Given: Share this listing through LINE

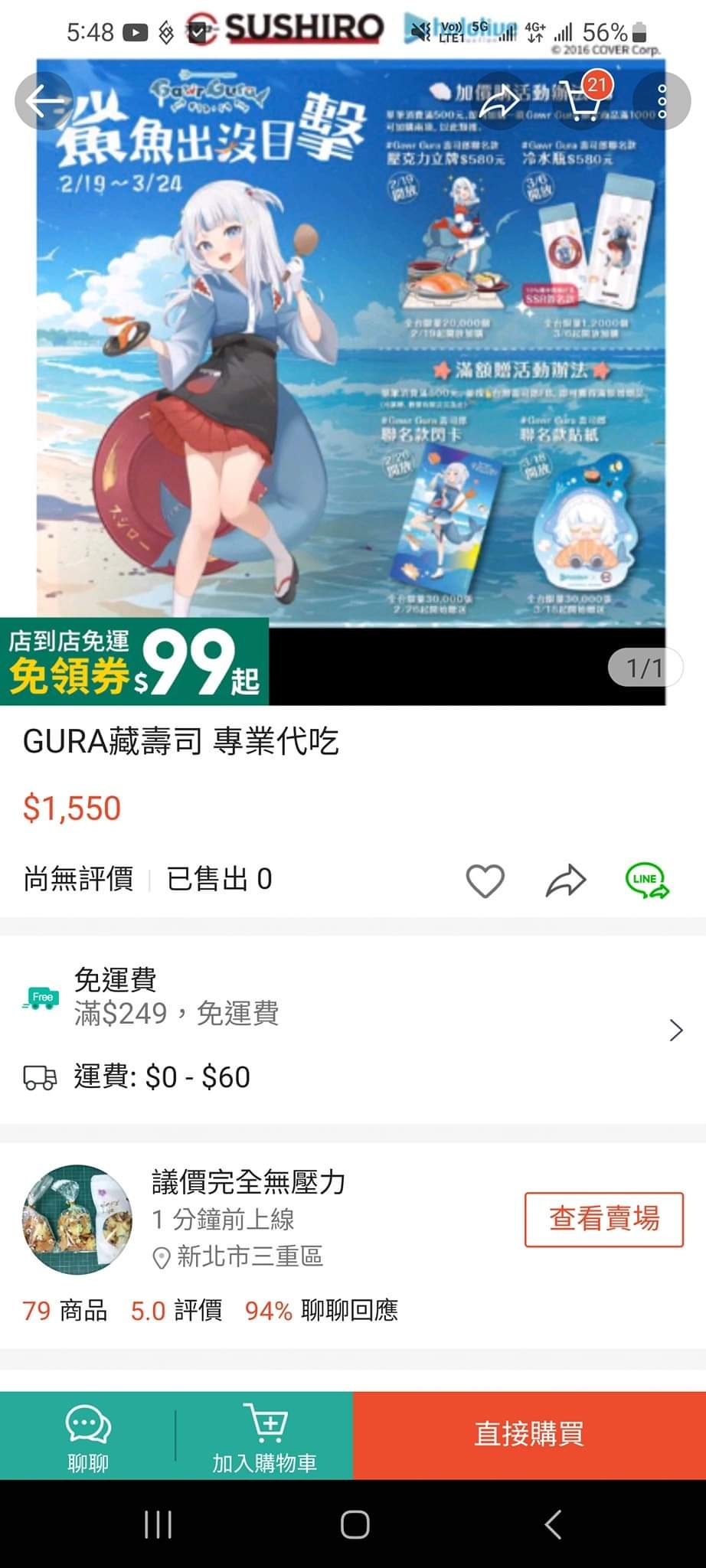Looking at the screenshot, I should (x=647, y=880).
